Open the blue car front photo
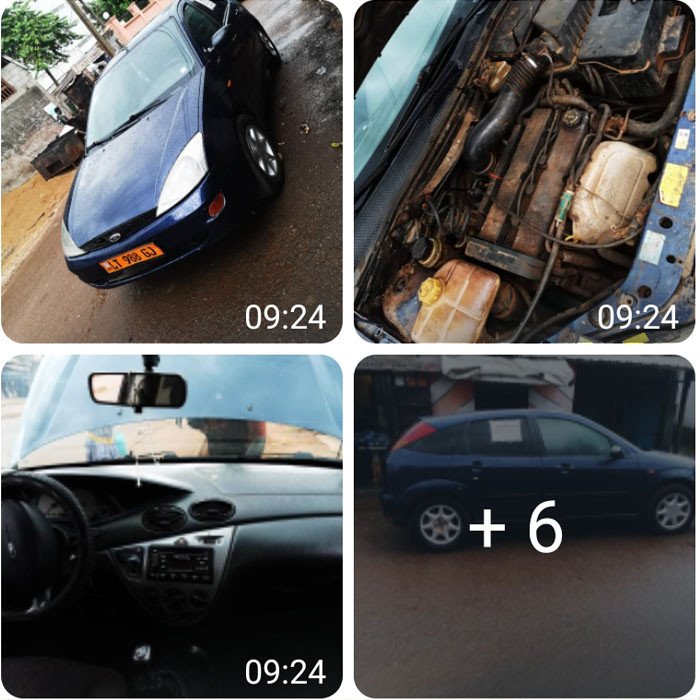Viewport: 700px width, 700px height. tap(171, 171)
